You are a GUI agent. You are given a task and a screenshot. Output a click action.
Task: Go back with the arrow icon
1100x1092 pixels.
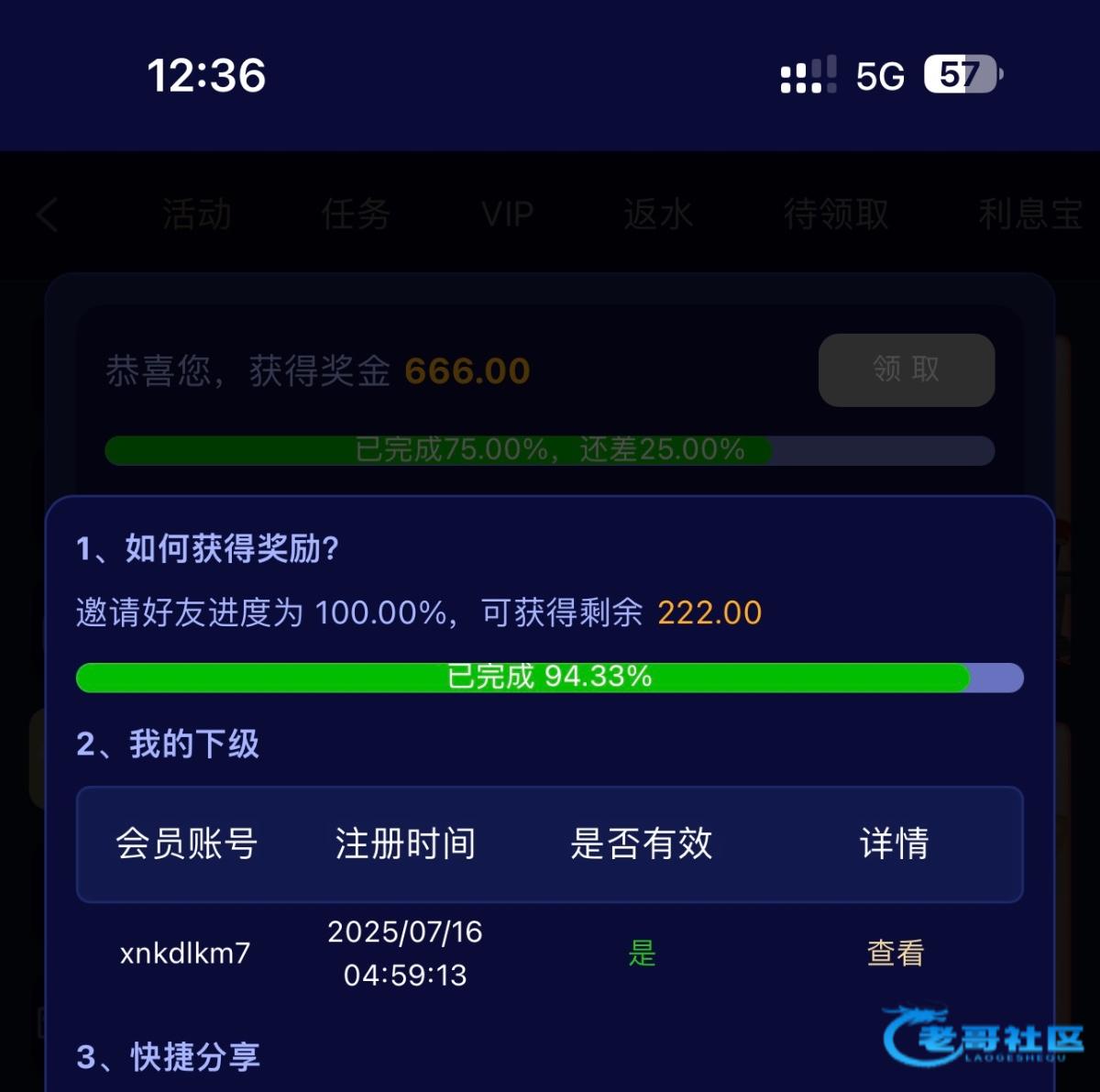click(x=48, y=215)
